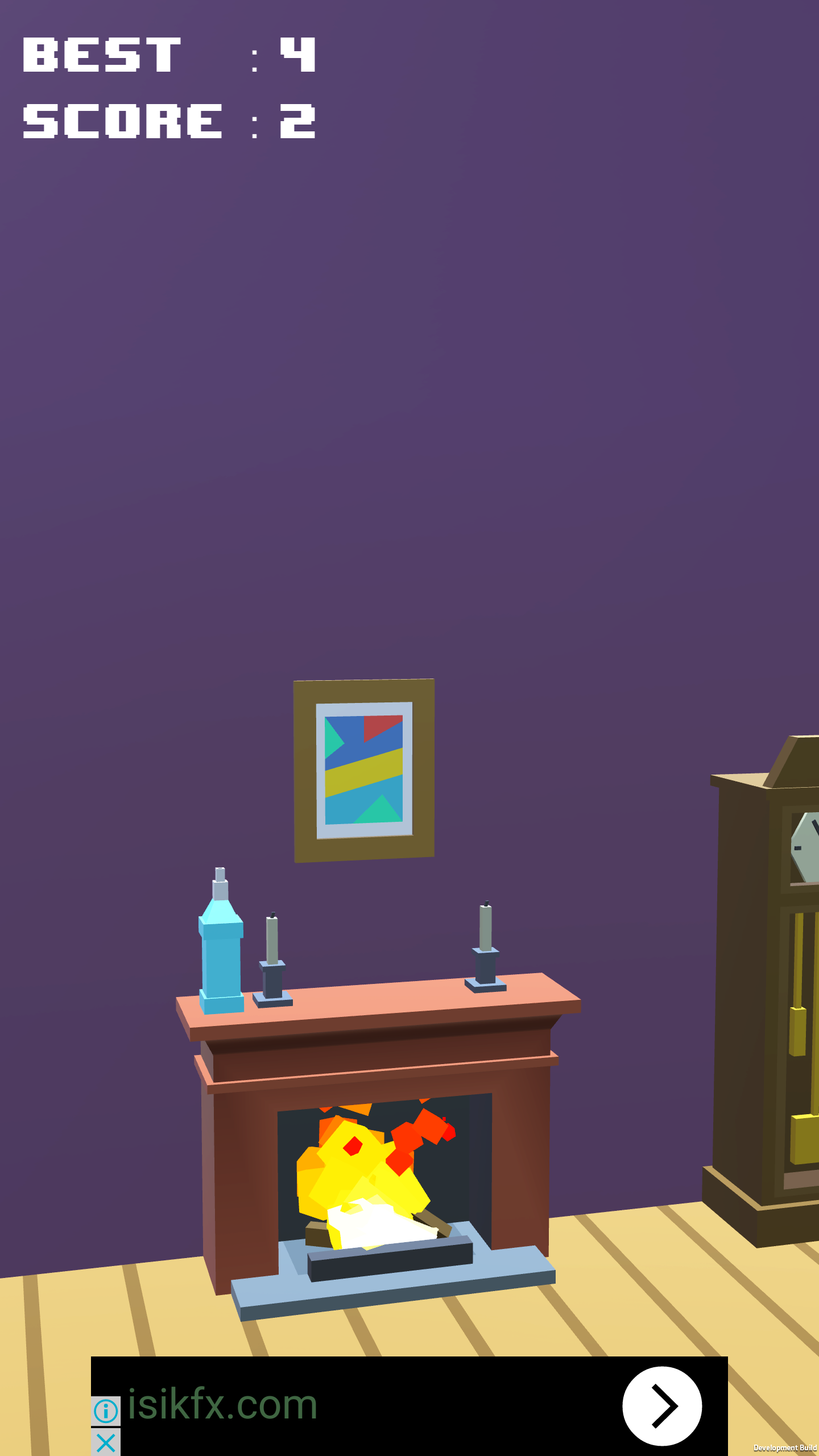819x1456 pixels.
Task: Close the ad banner with X
Action: 106,1442
